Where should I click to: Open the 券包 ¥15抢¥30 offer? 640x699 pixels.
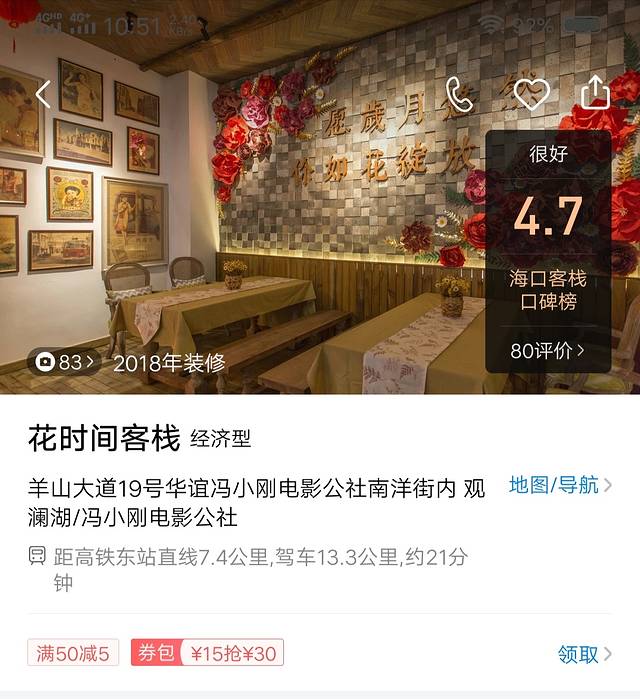tap(207, 654)
